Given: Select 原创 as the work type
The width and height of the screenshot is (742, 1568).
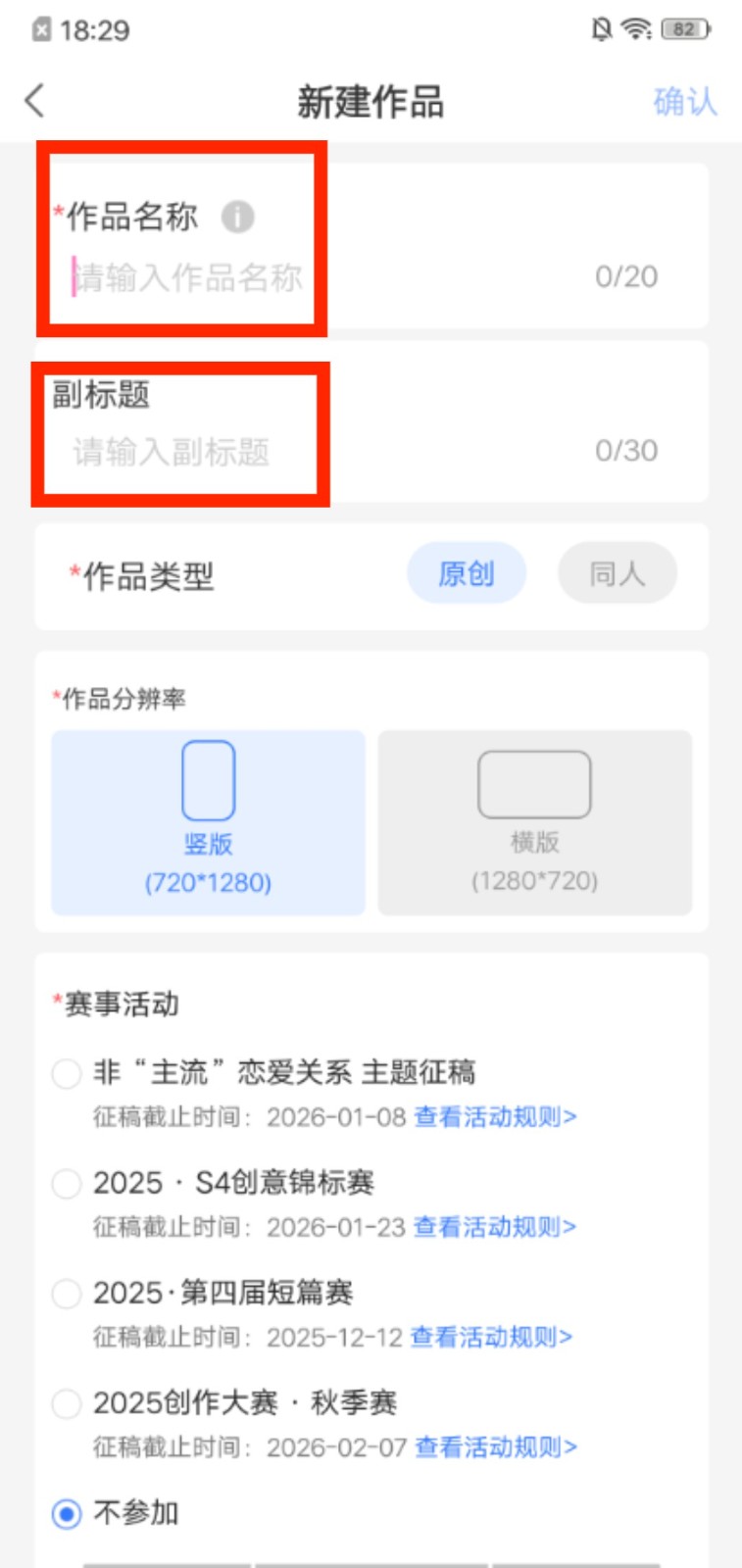Looking at the screenshot, I should [467, 573].
